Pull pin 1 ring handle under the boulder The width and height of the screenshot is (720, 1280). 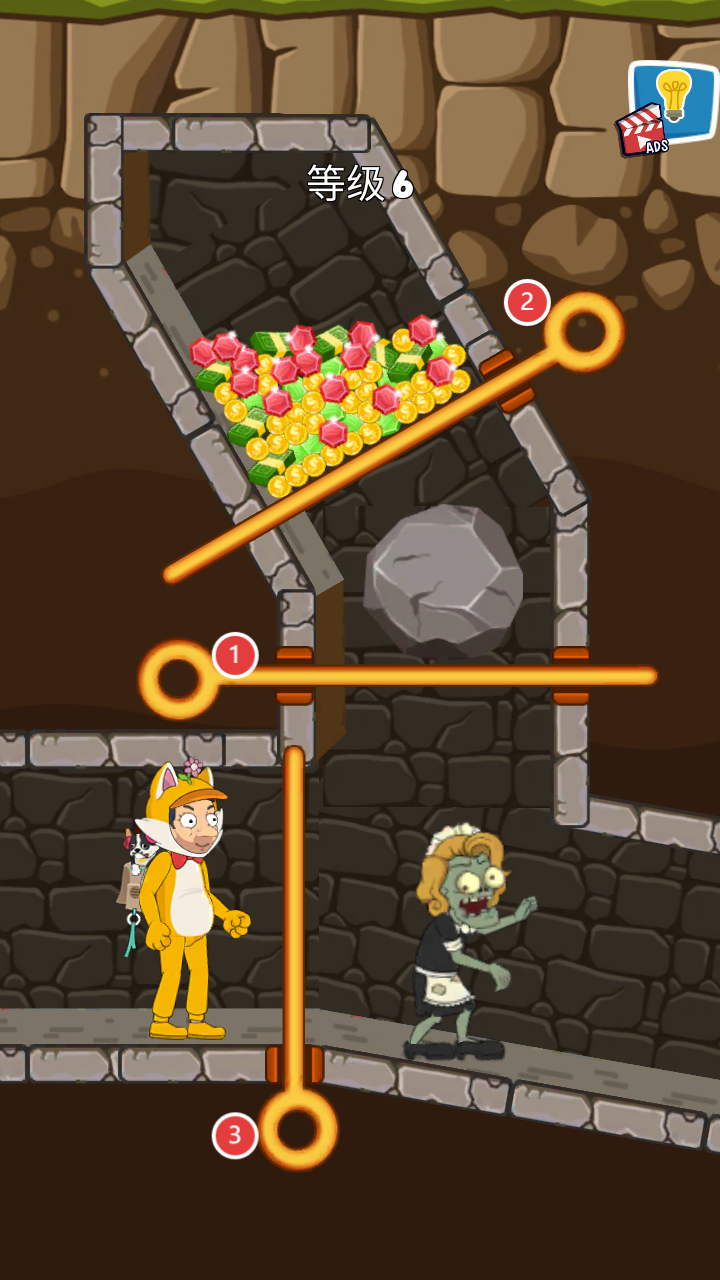[x=179, y=679]
